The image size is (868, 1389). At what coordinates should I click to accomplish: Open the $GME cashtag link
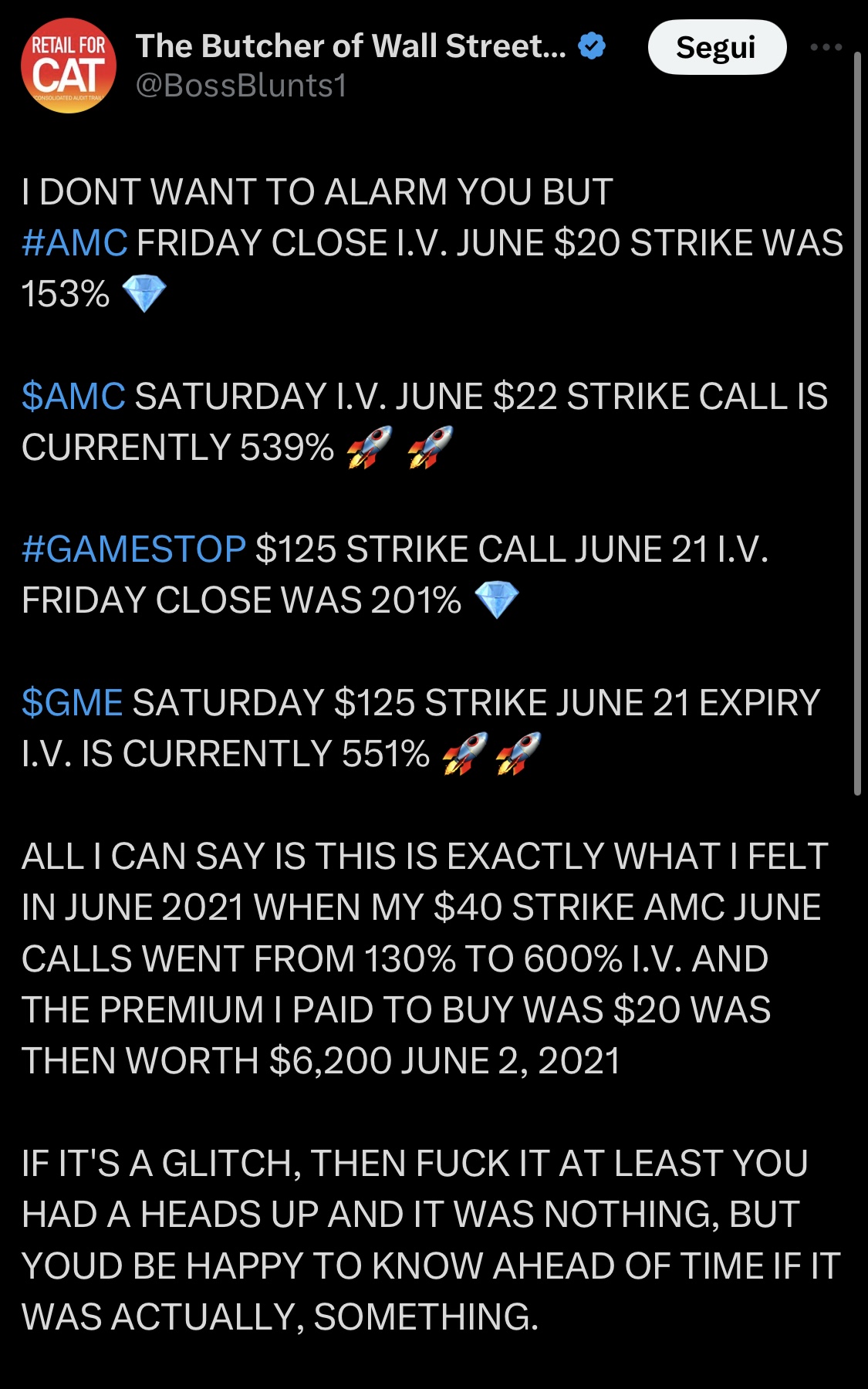[x=73, y=703]
